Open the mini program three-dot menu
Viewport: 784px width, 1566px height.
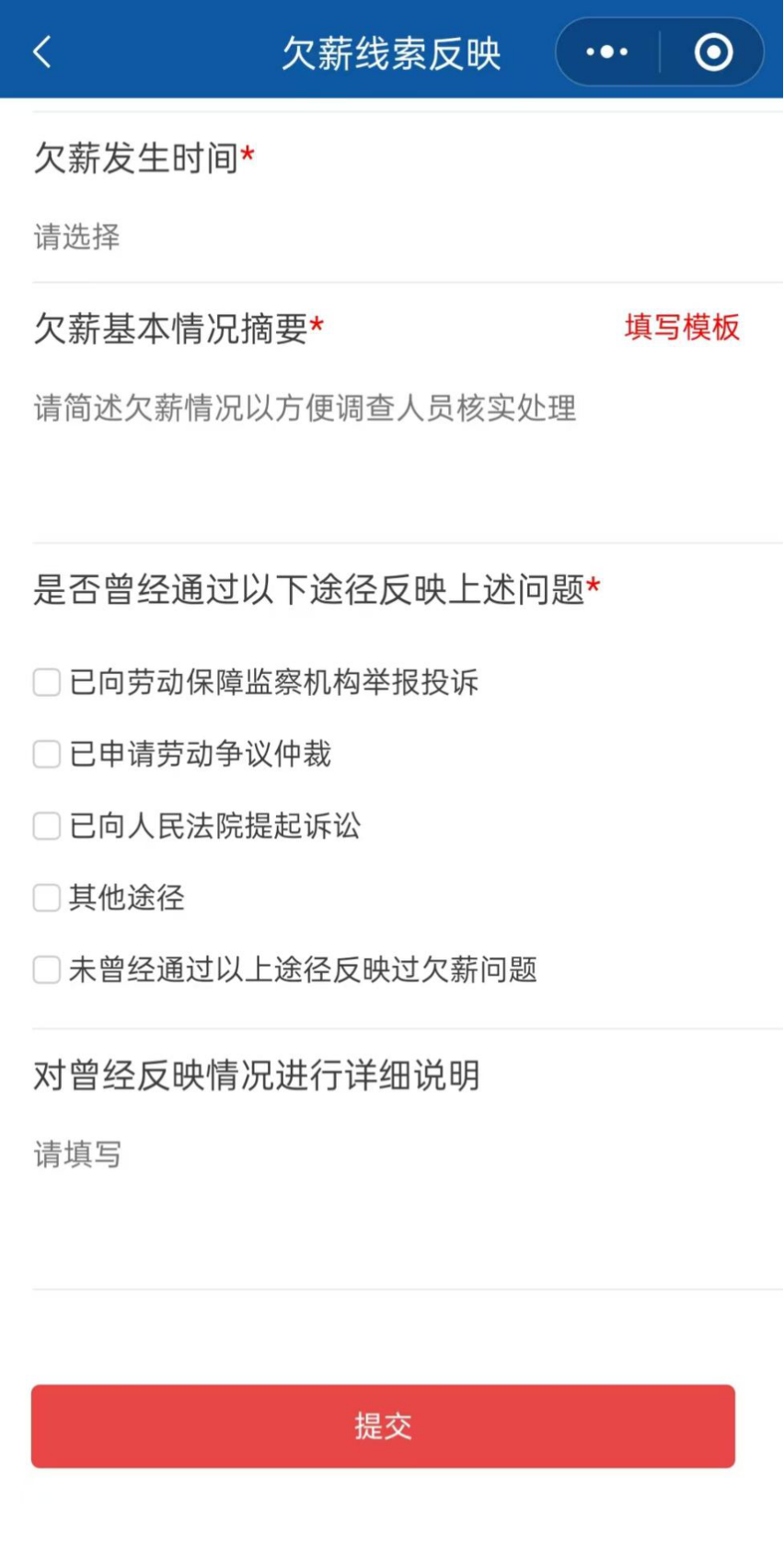[607, 52]
